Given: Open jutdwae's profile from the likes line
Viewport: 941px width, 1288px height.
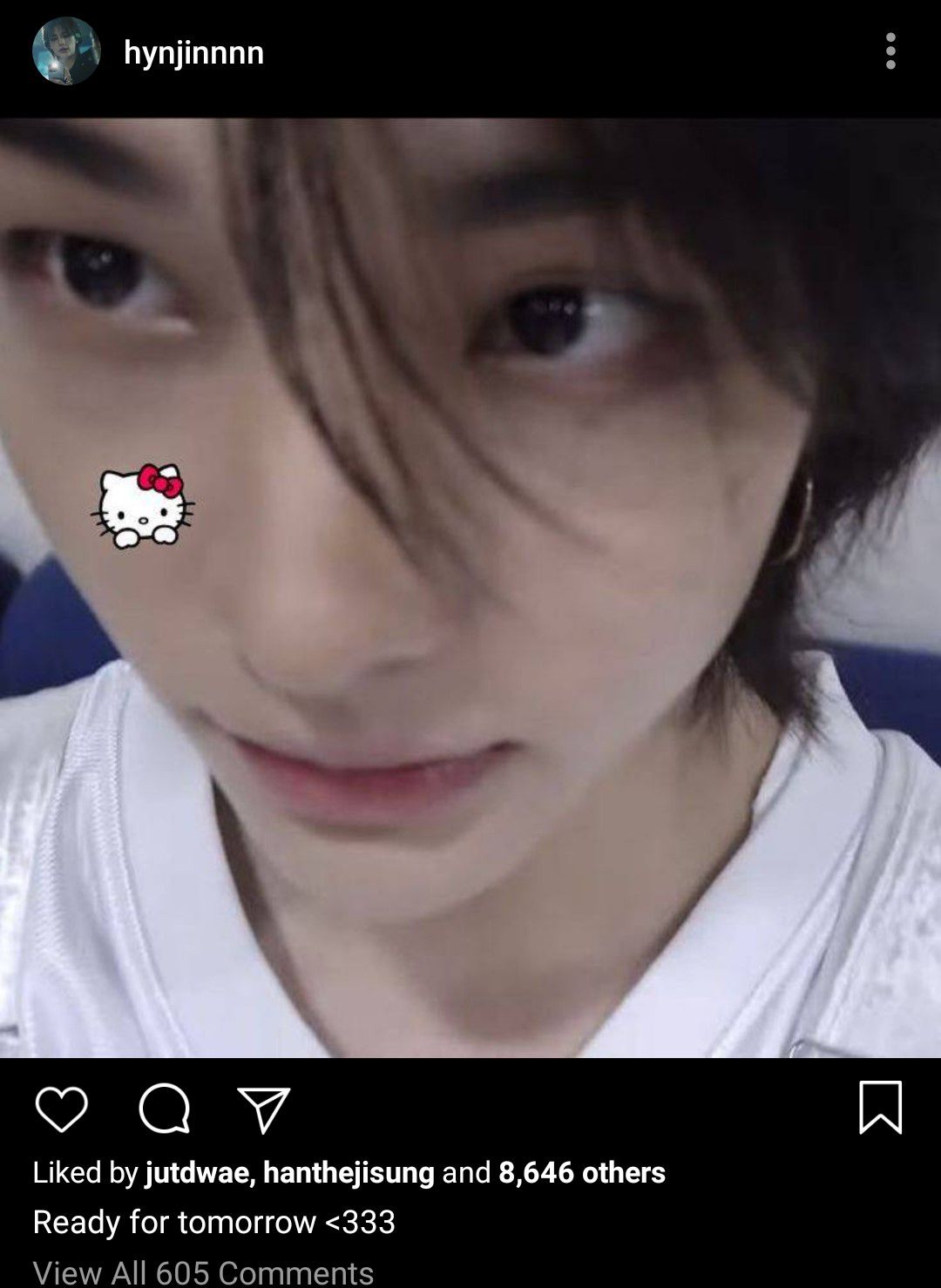Looking at the screenshot, I should click(x=199, y=1172).
